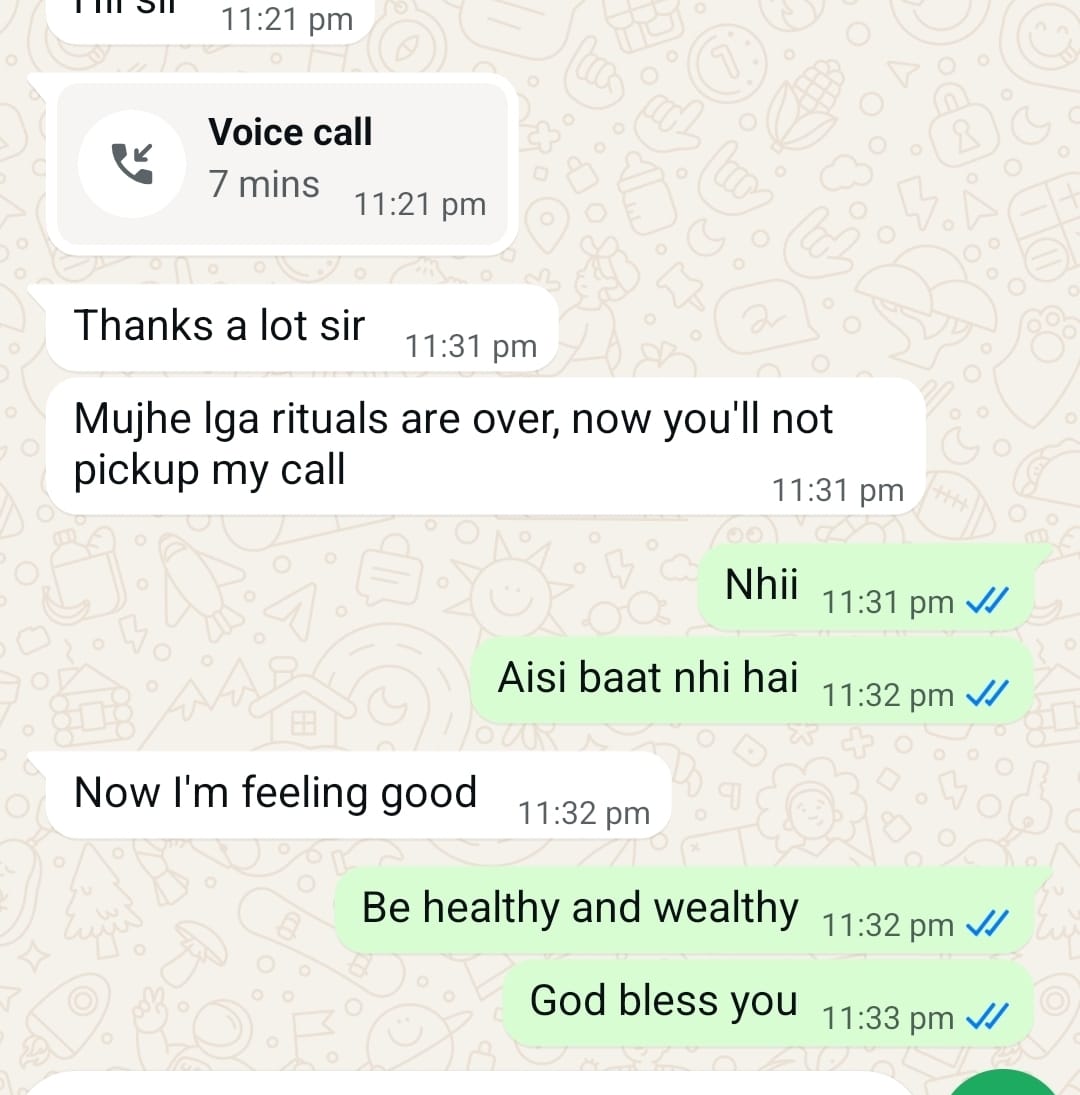Tap the blue double-tick on 'Nhii' message

pyautogui.click(x=987, y=601)
